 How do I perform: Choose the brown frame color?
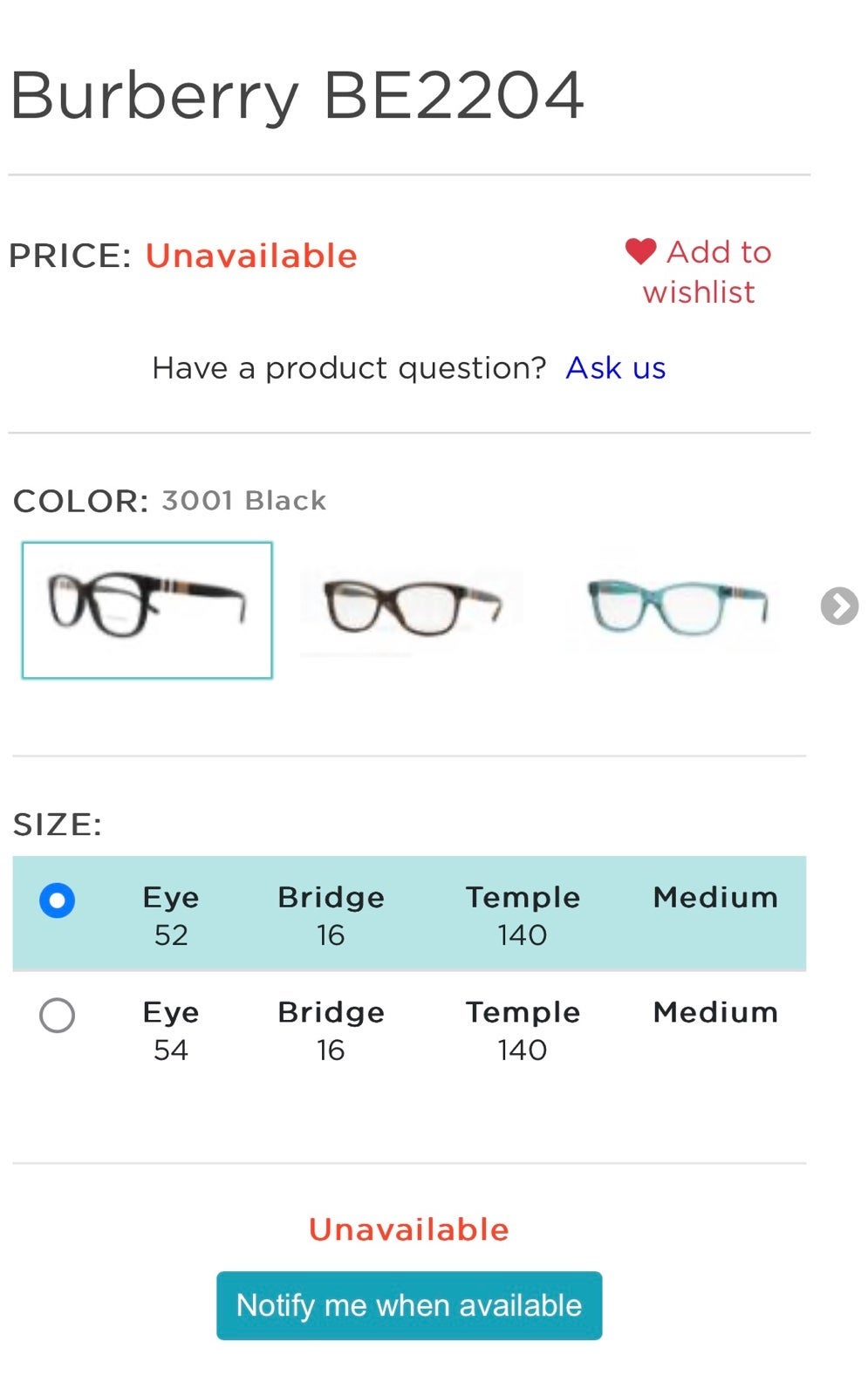coord(412,606)
